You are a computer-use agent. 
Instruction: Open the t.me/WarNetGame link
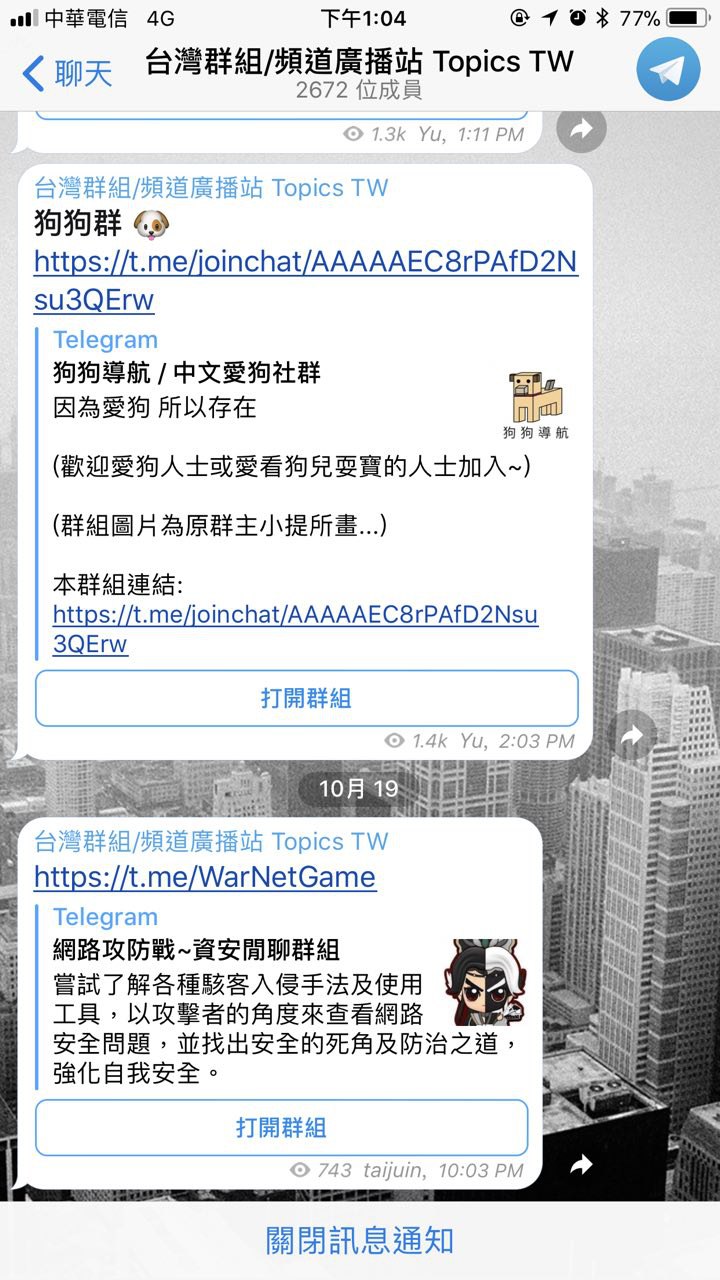point(205,877)
